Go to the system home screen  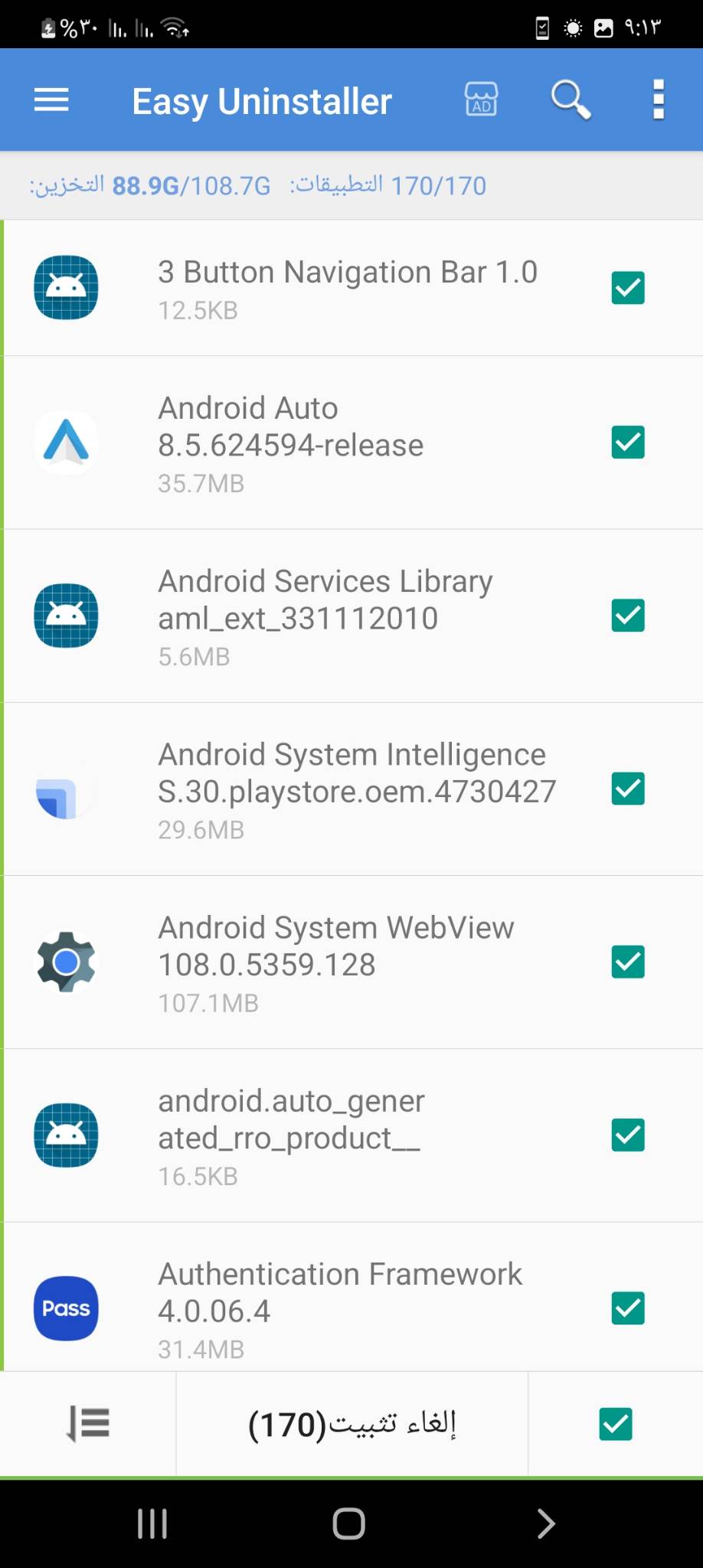(349, 1523)
